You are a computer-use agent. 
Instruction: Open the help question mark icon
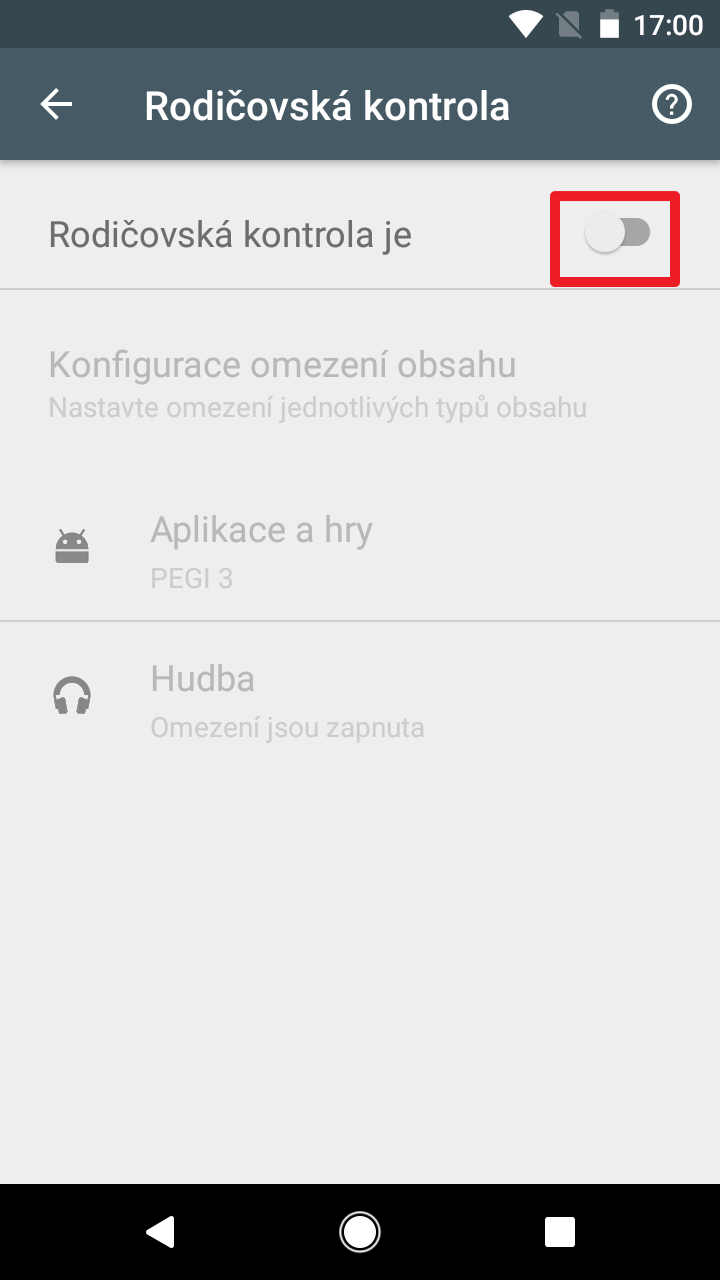click(x=671, y=104)
